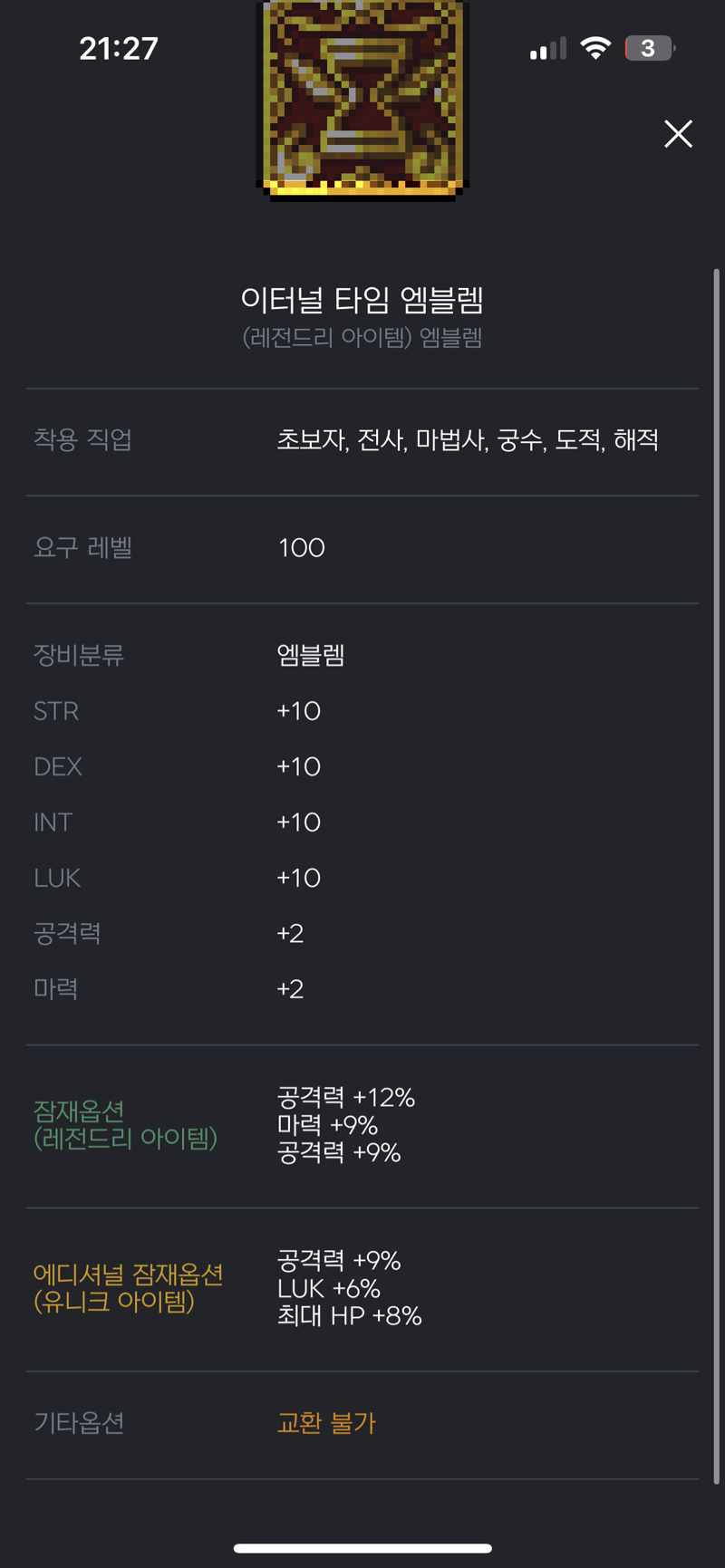This screenshot has height=1568, width=725.
Task: Close the item detail popup
Action: pyautogui.click(x=678, y=134)
